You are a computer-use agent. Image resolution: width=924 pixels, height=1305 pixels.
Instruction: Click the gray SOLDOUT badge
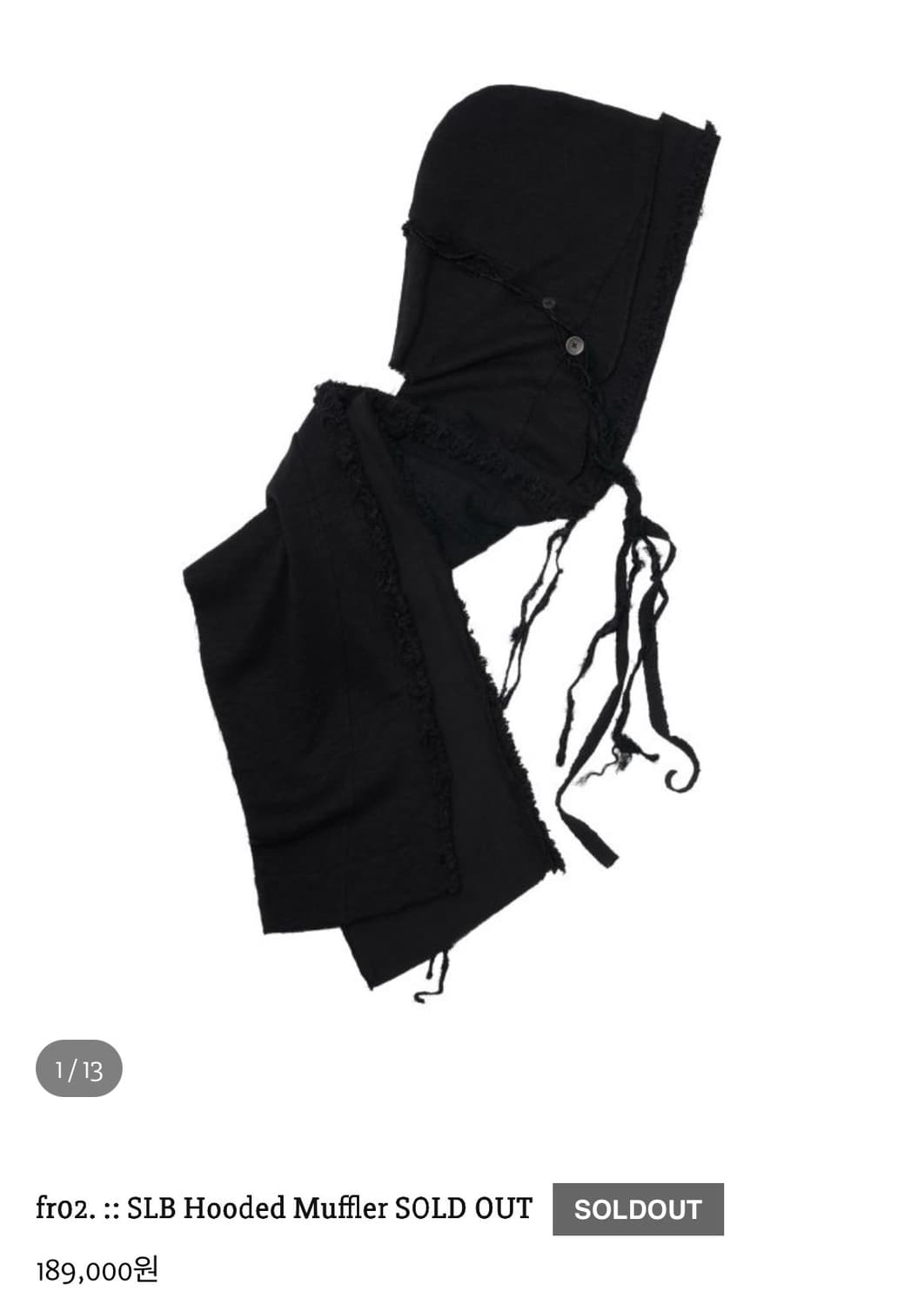[634, 1208]
